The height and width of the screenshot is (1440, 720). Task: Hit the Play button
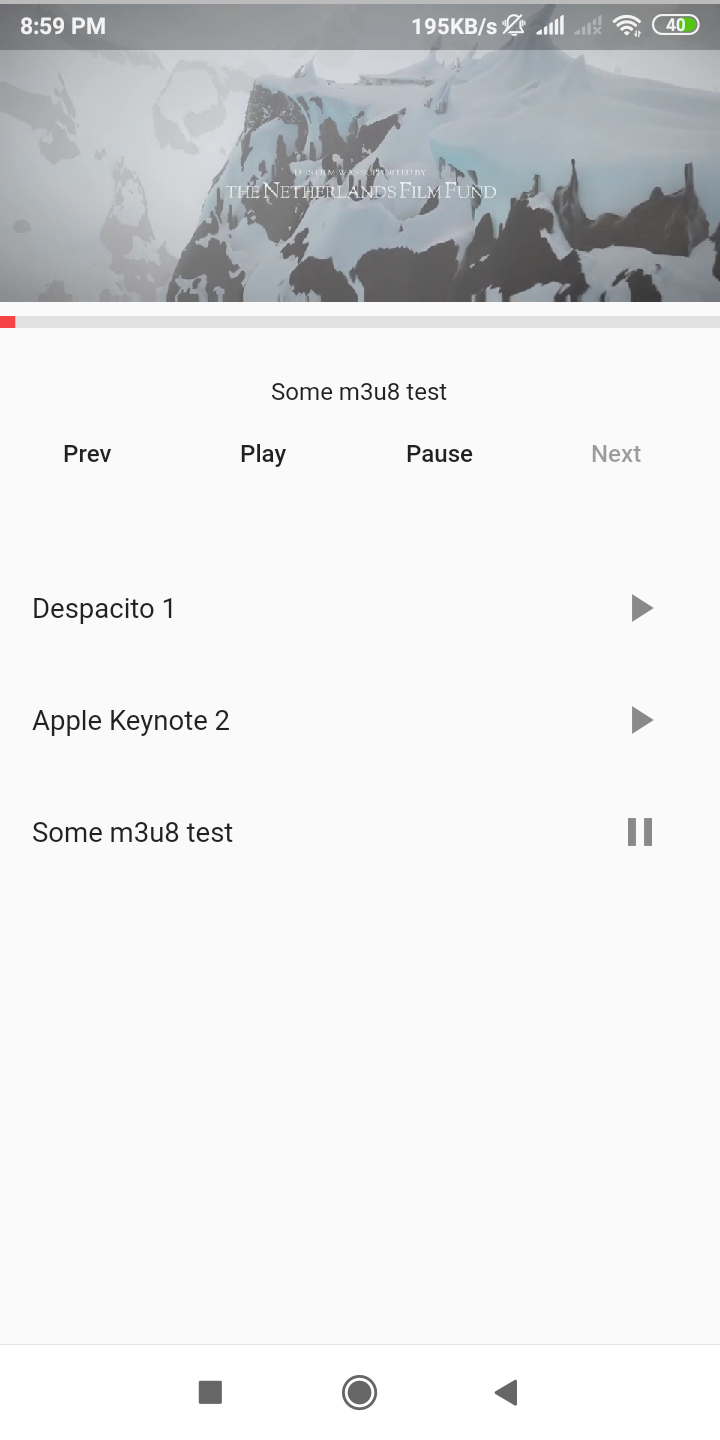point(263,454)
